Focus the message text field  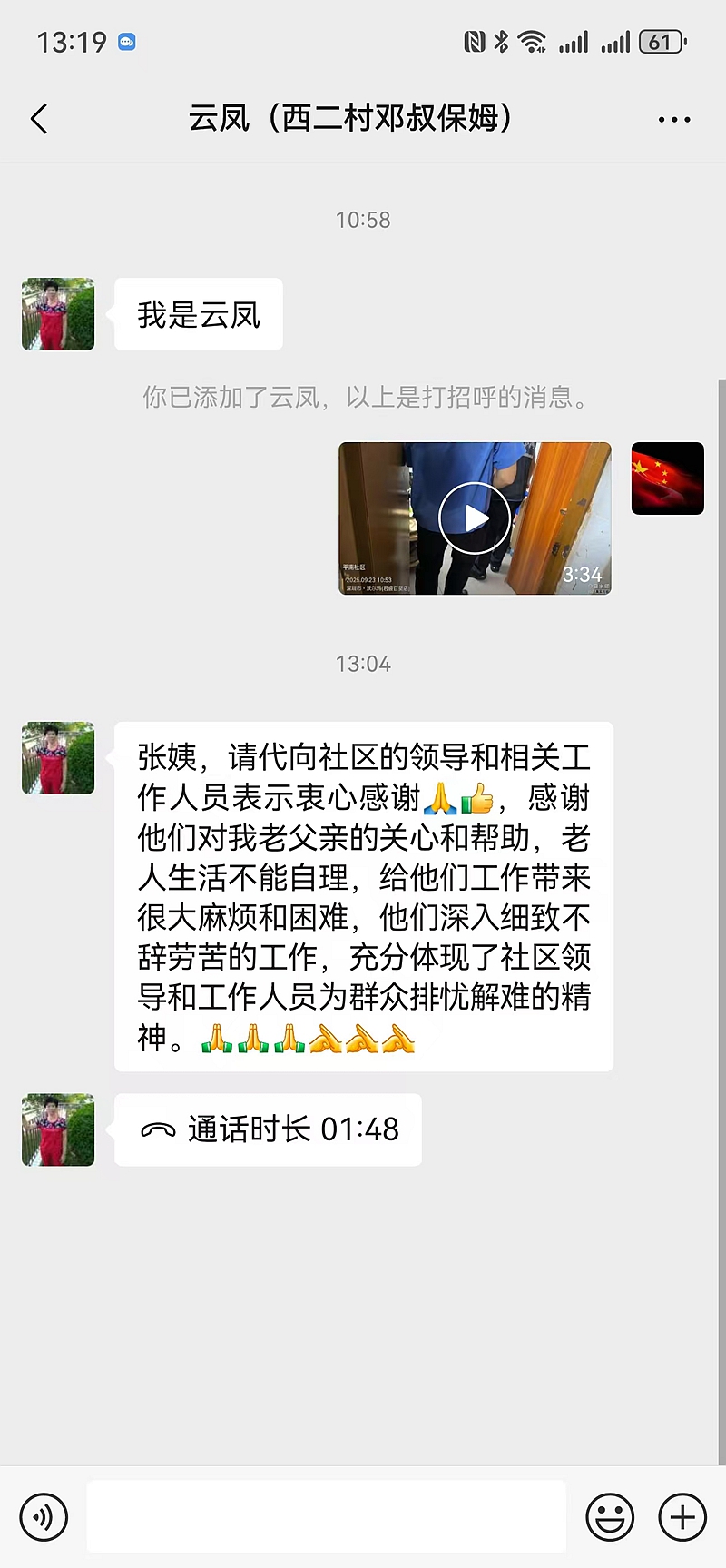pyautogui.click(x=327, y=1516)
